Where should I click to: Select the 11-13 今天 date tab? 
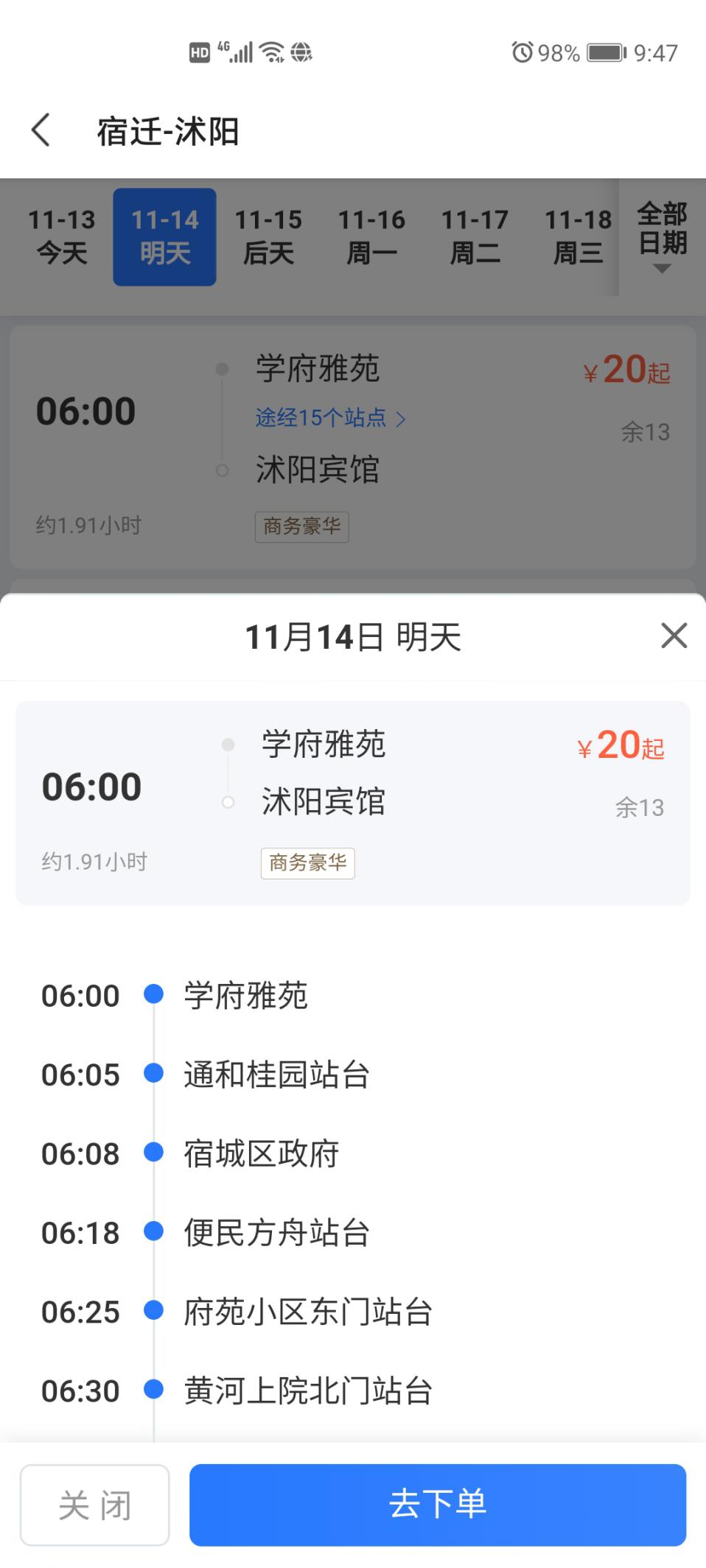coord(62,236)
